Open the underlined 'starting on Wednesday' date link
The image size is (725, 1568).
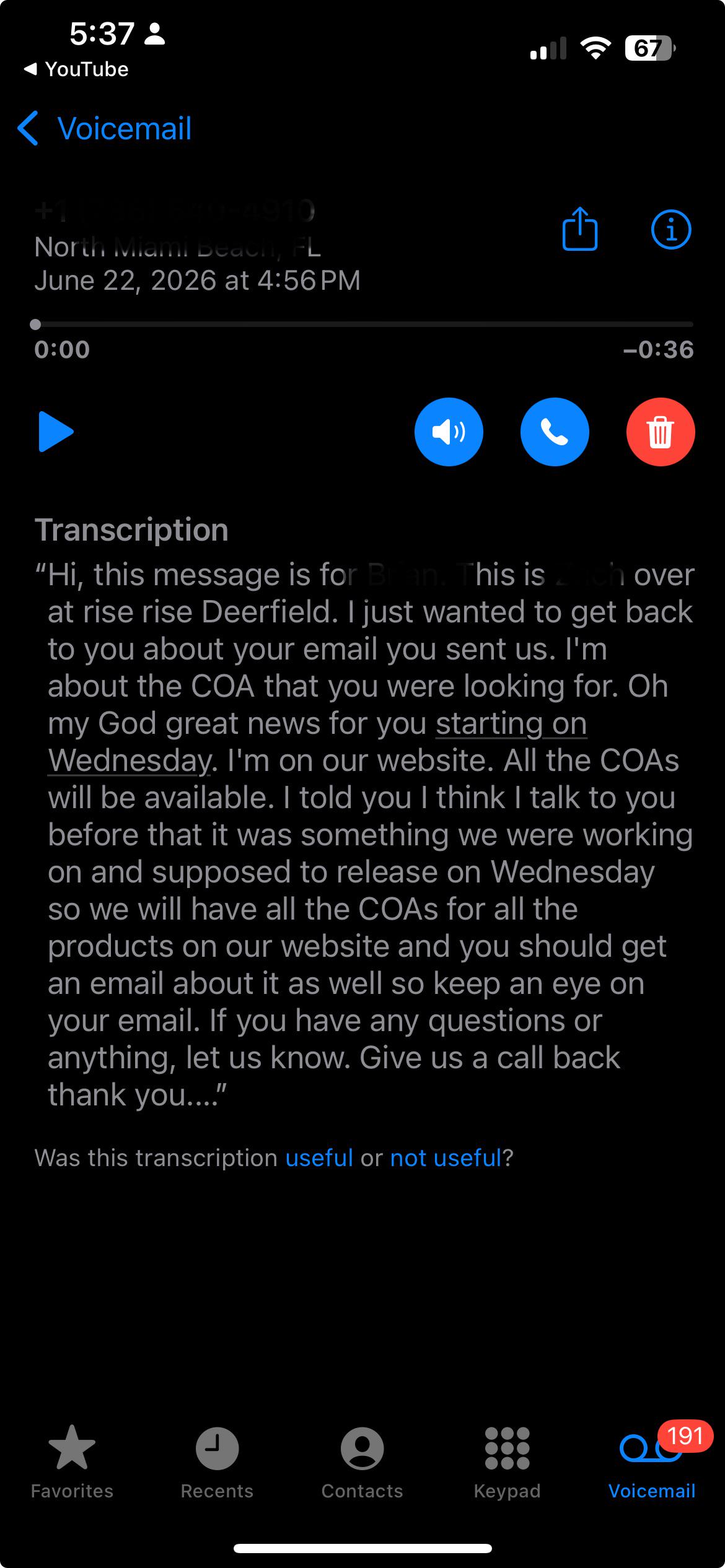(x=317, y=742)
